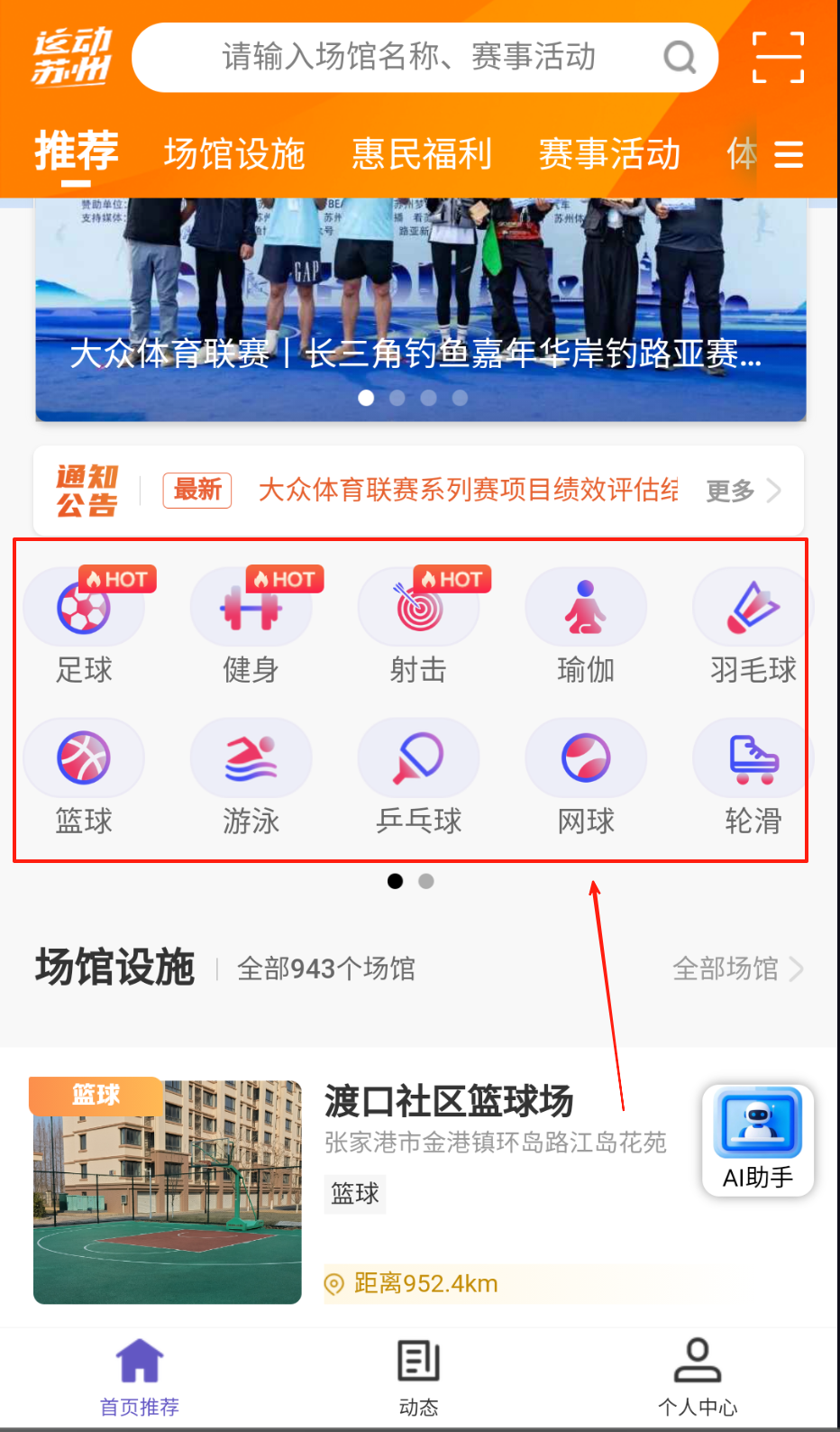
Task: Switch to the 赛事活动 tab
Action: (609, 154)
